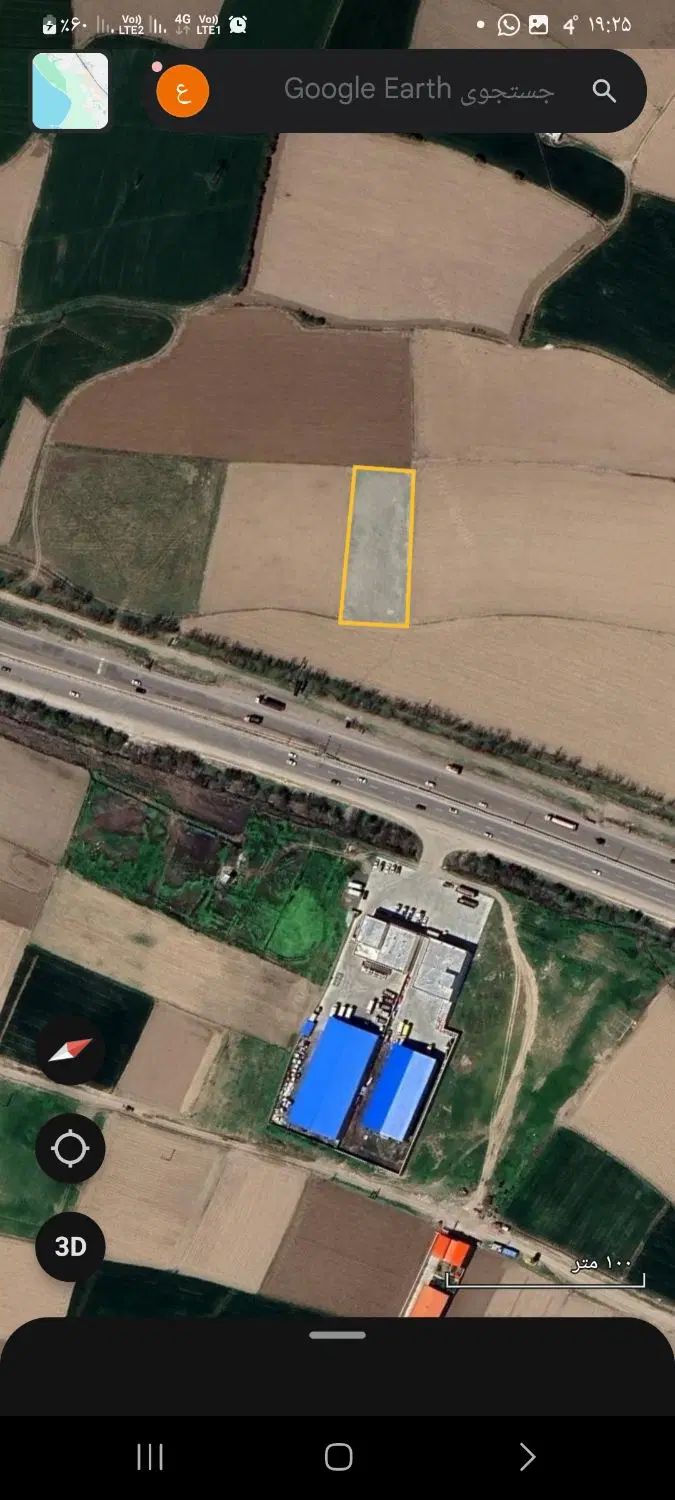Image resolution: width=675 pixels, height=1500 pixels.
Task: Switch to 3D view
Action: coord(71,1247)
